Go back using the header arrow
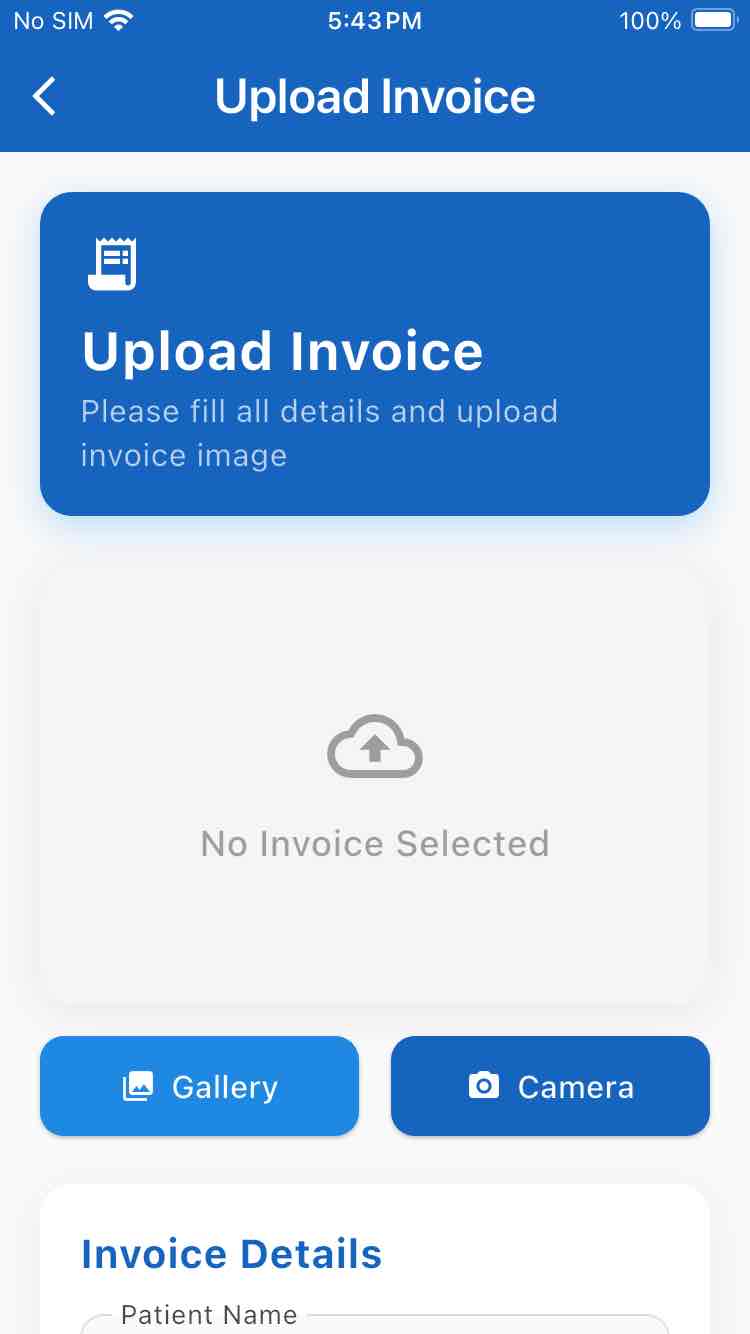 tap(44, 97)
